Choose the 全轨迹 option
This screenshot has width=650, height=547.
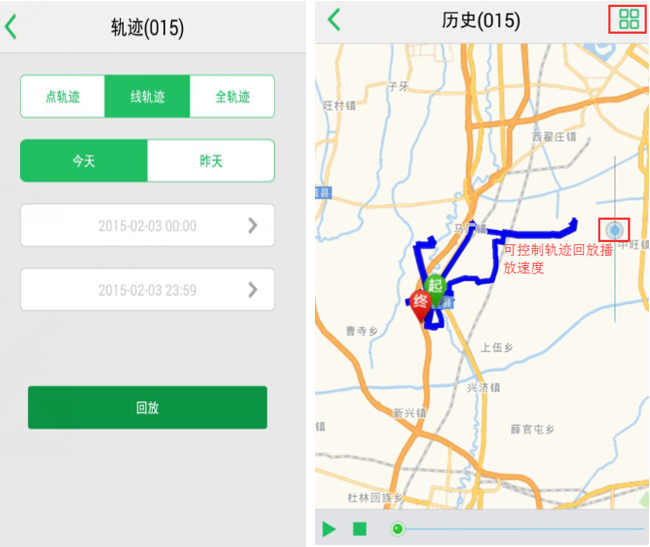pyautogui.click(x=232, y=97)
